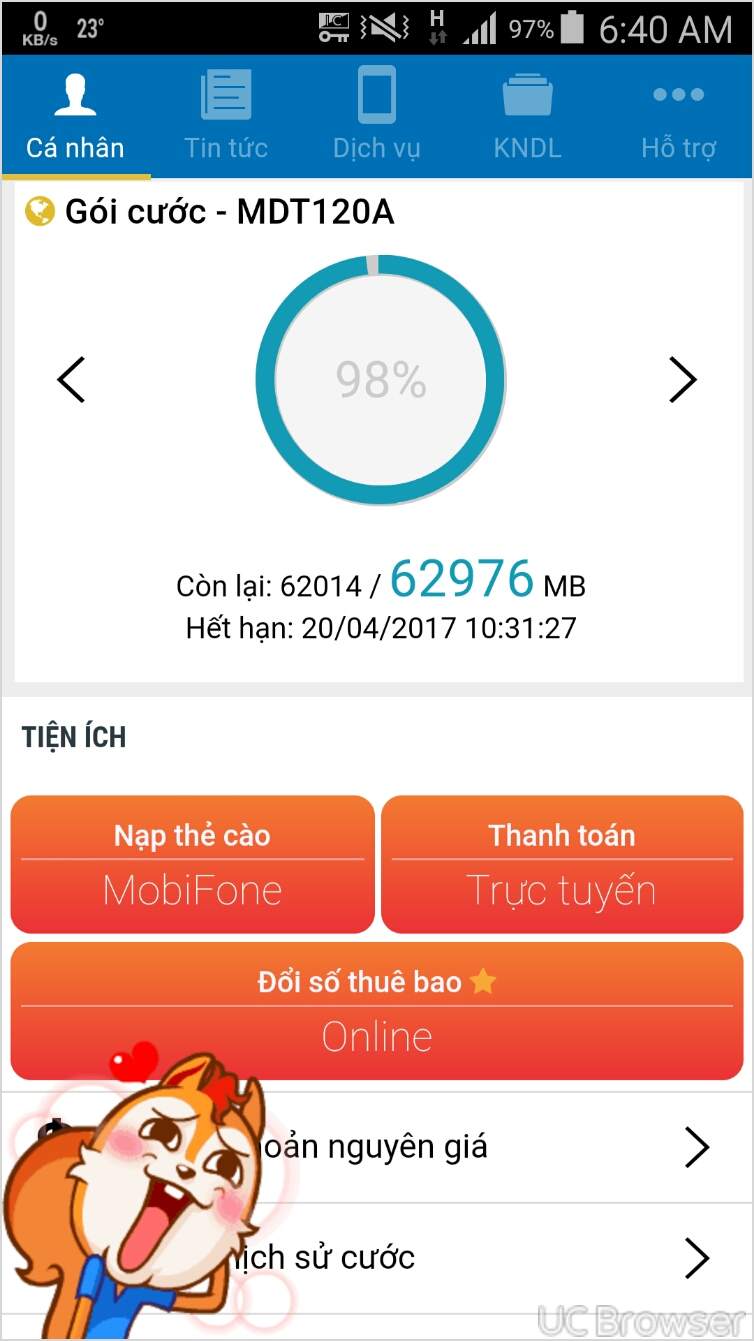This screenshot has height=1341, width=754.
Task: Show next package with right arrow
Action: [x=682, y=380]
